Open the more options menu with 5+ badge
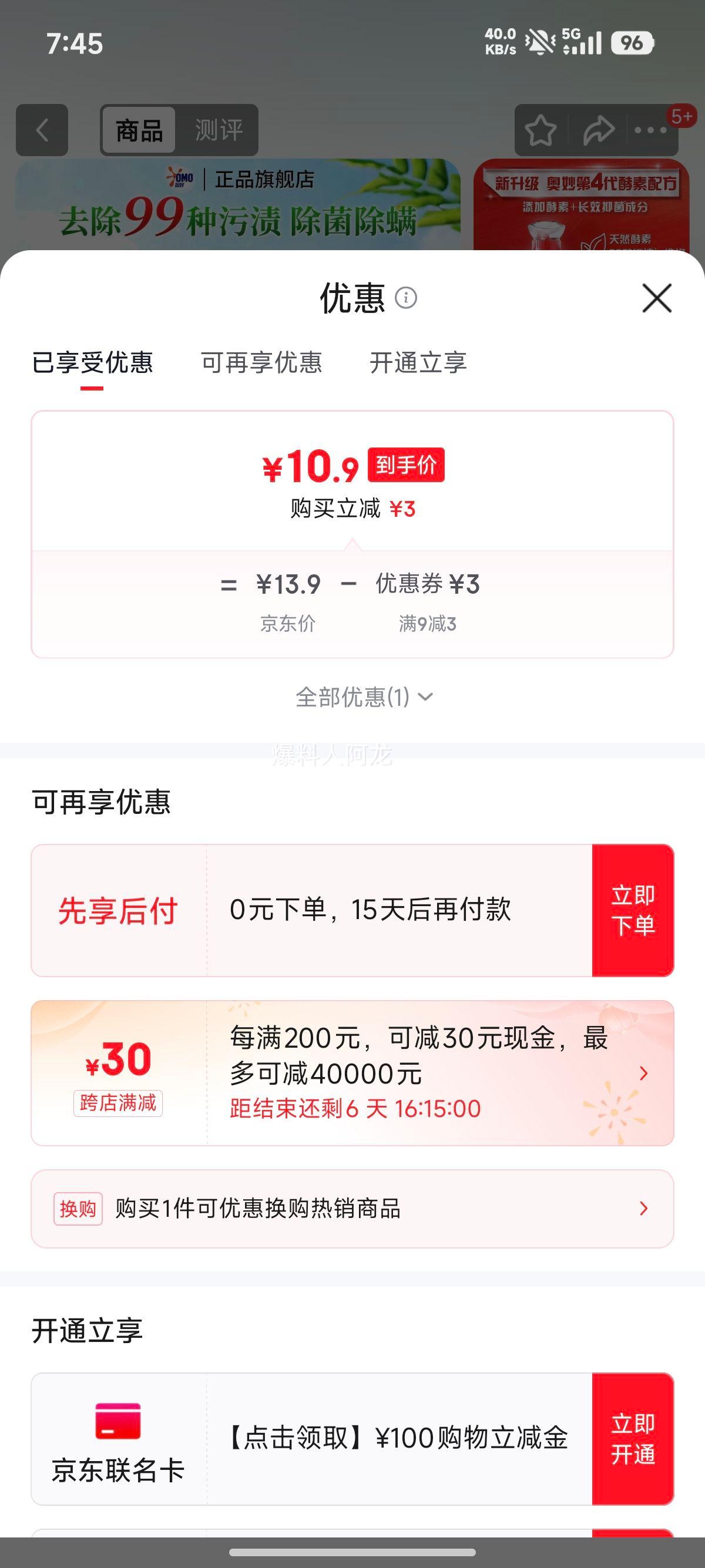 [x=652, y=129]
